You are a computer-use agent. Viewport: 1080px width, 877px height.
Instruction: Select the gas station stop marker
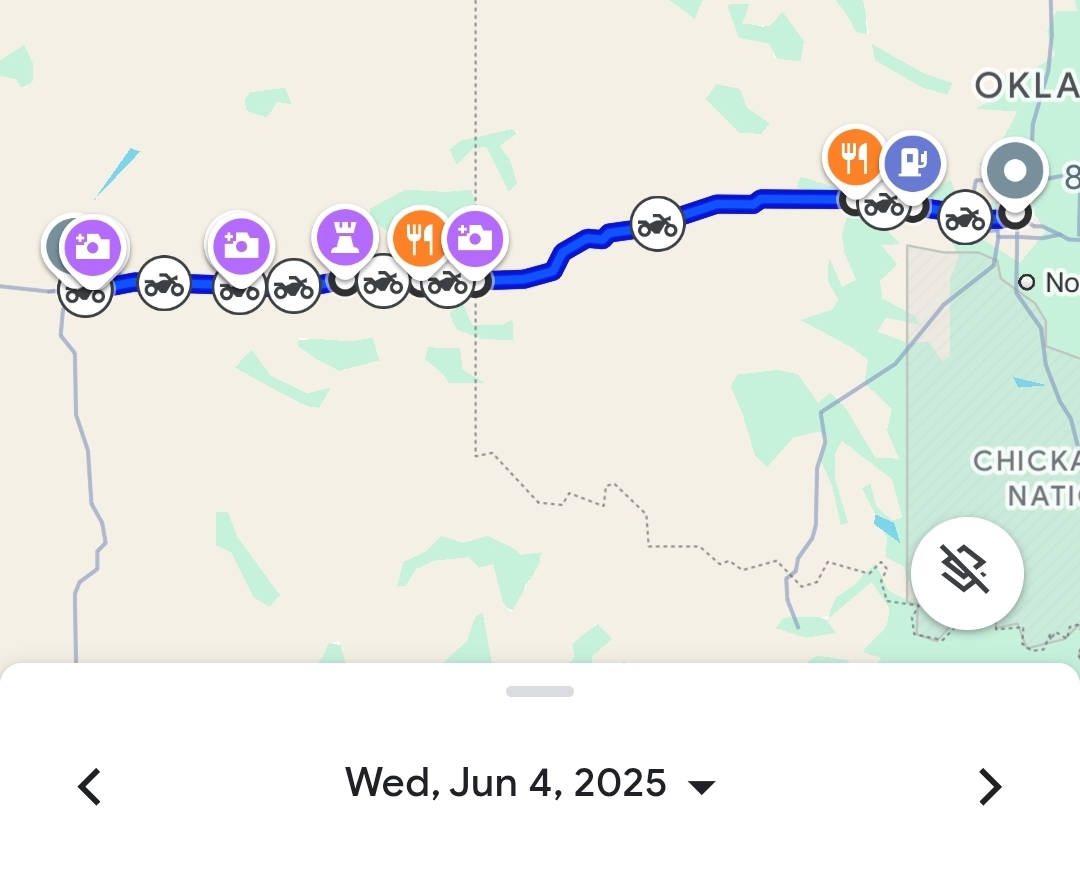[x=914, y=162]
